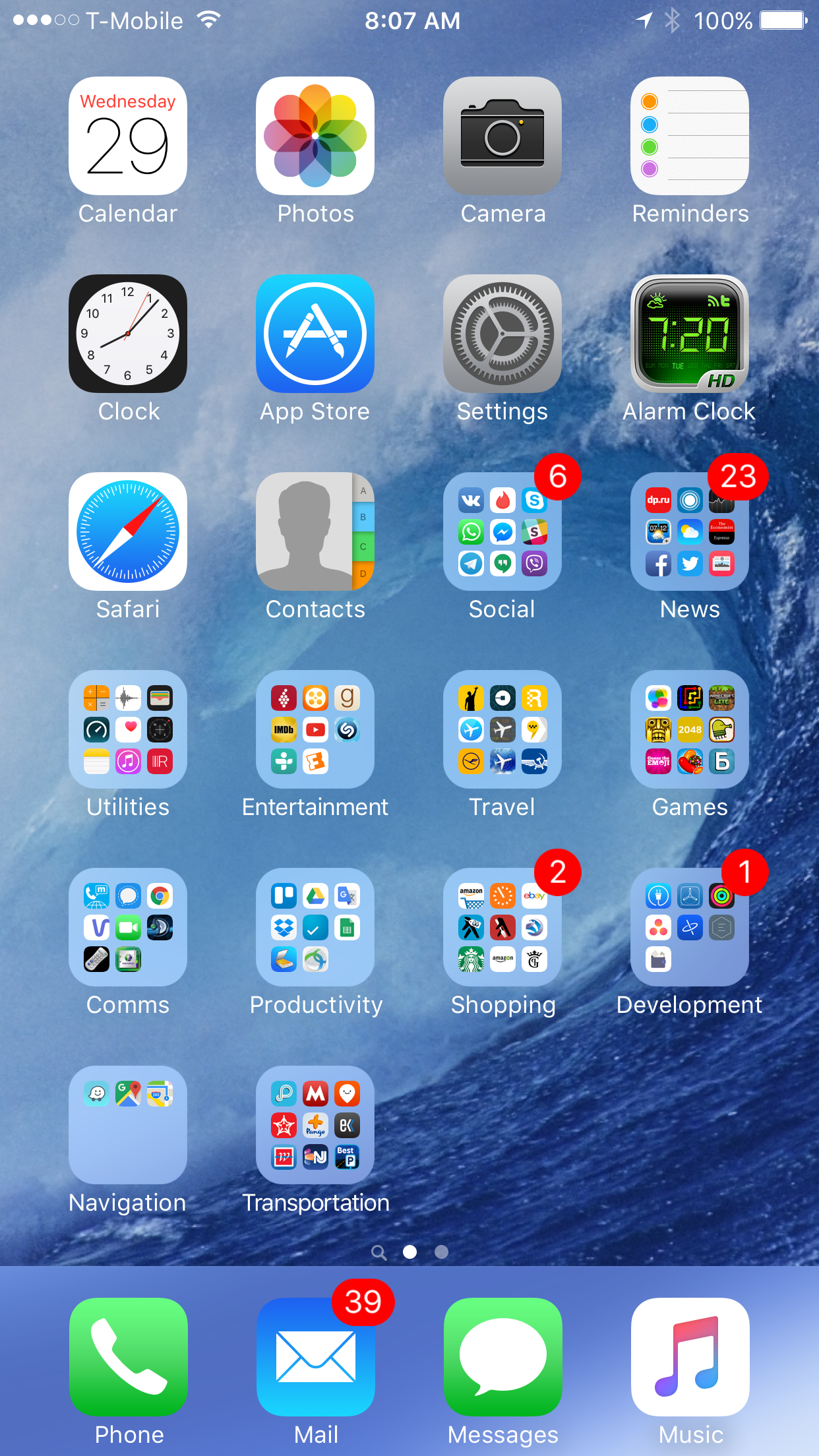This screenshot has height=1456, width=819.
Task: Launch Messages from the dock
Action: (x=502, y=1357)
